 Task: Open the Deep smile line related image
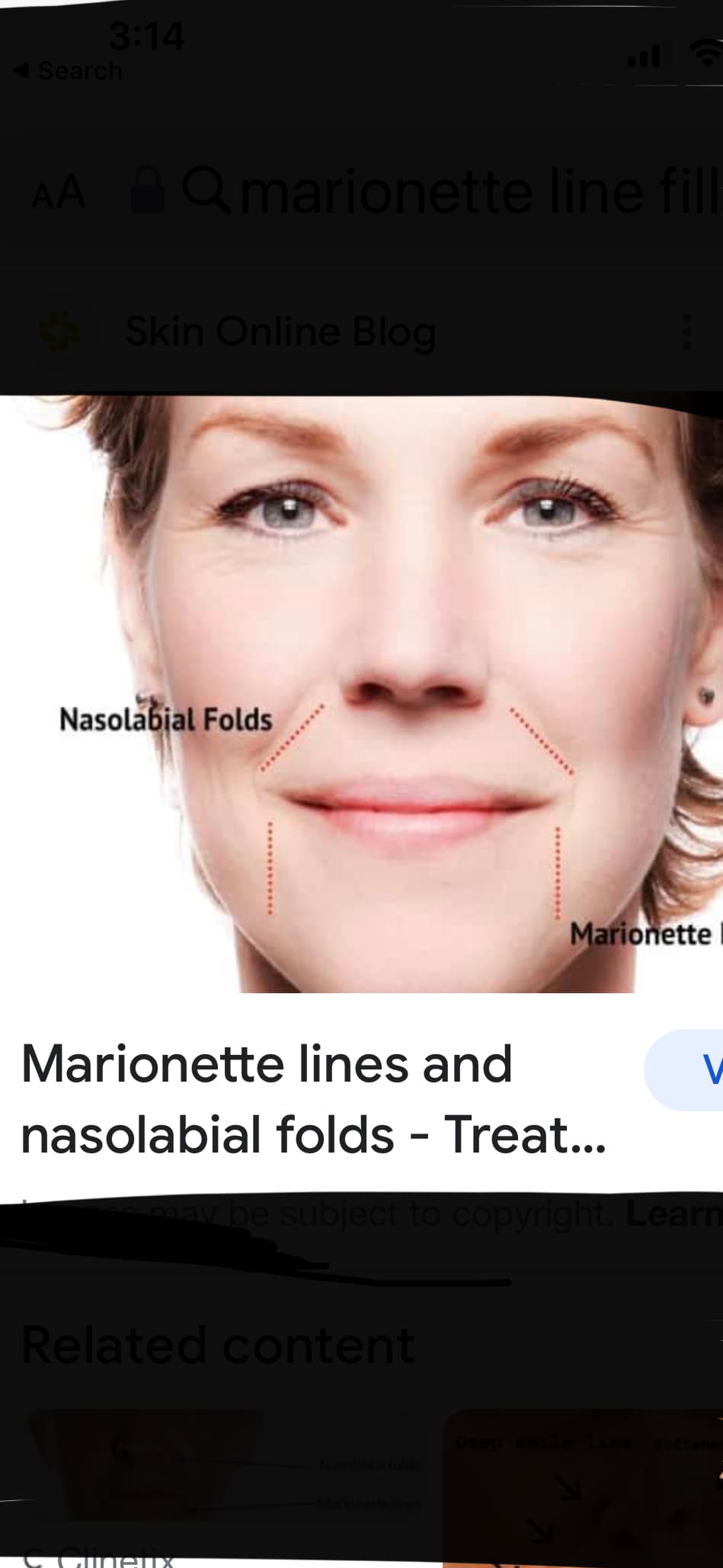click(583, 1486)
